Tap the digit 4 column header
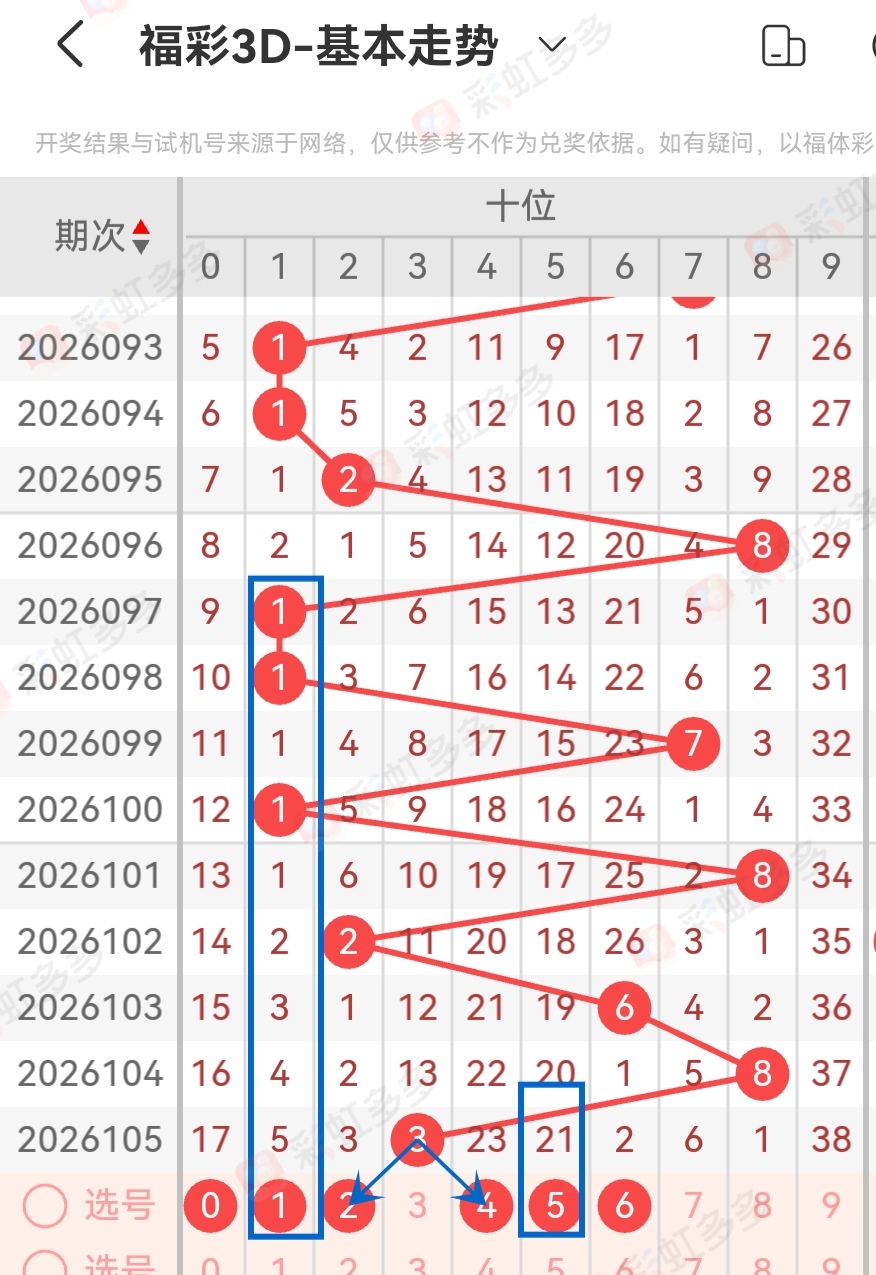876x1275 pixels. [x=485, y=267]
